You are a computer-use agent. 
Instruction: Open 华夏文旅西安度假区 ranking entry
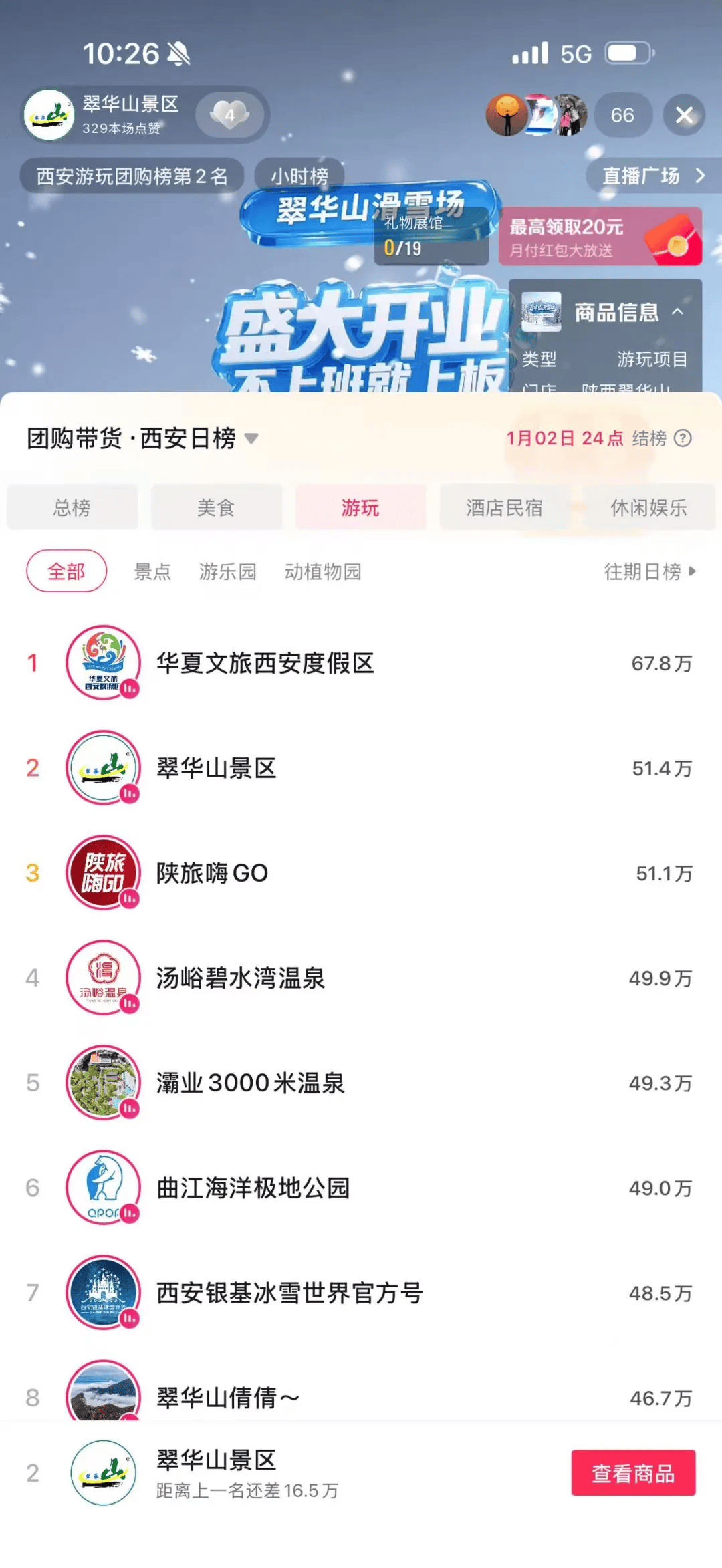265,663
